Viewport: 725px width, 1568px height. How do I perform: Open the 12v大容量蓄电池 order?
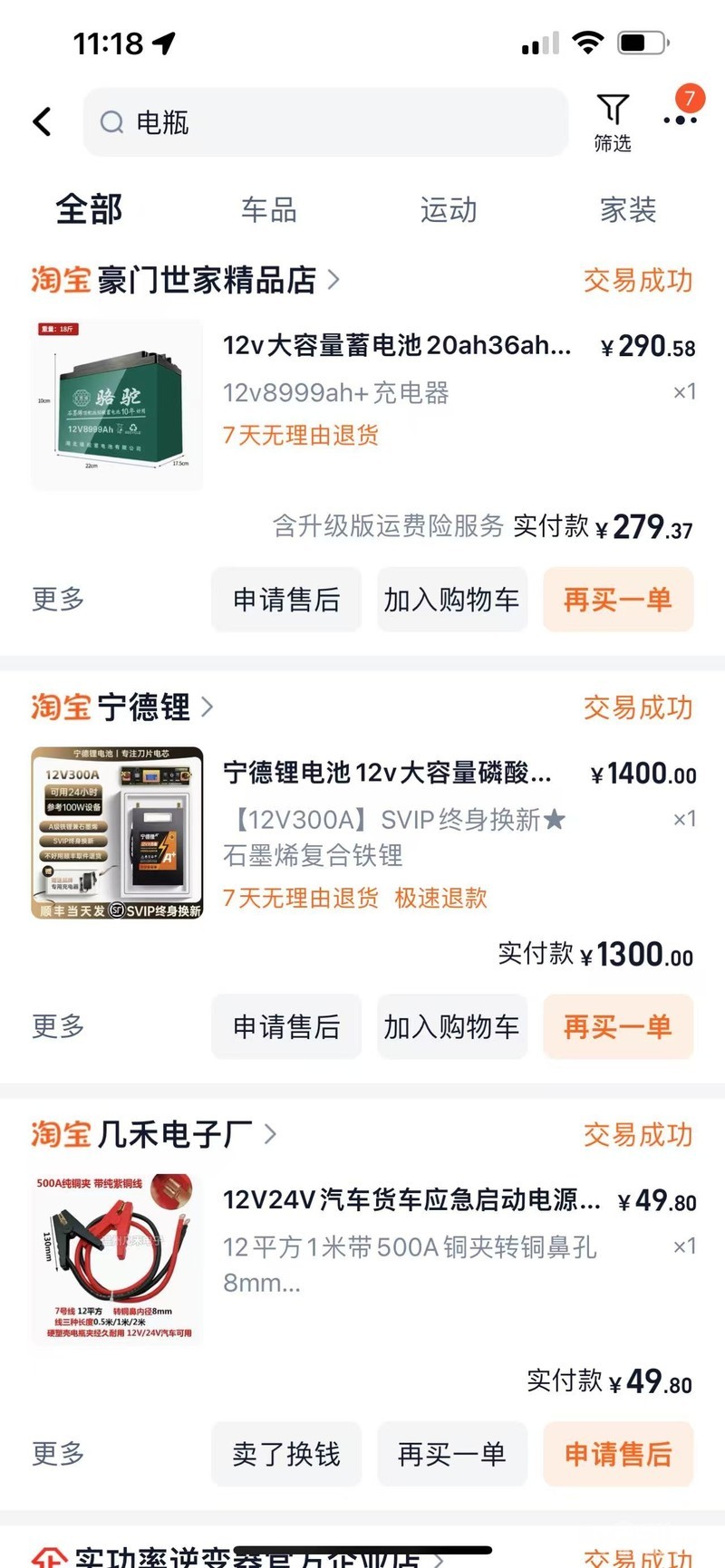[397, 345]
